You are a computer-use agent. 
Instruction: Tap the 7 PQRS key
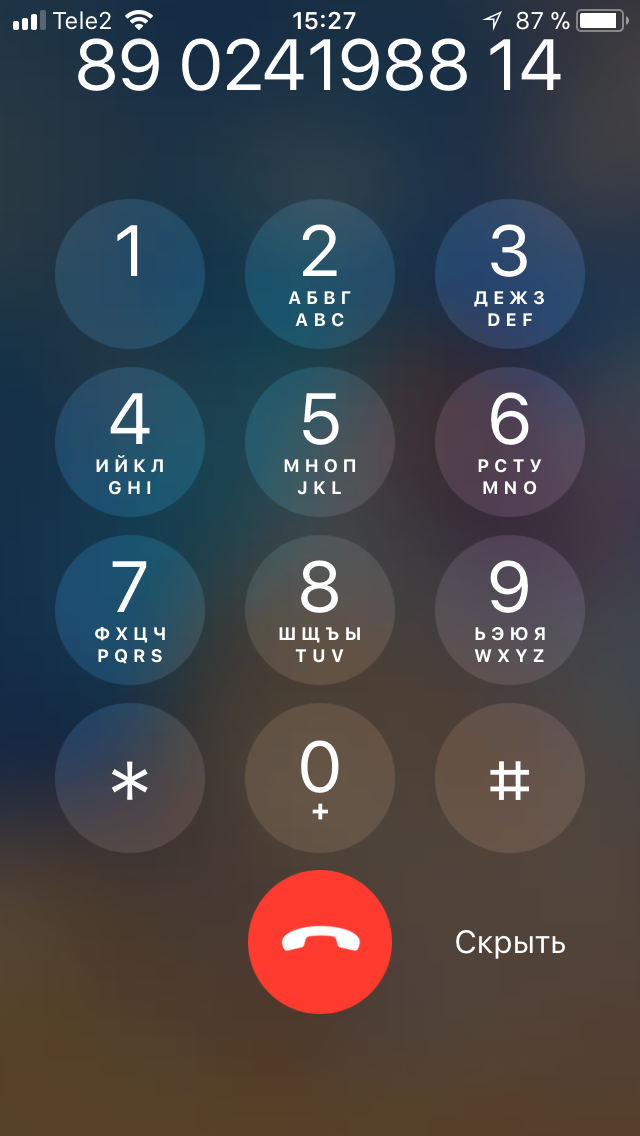point(130,610)
